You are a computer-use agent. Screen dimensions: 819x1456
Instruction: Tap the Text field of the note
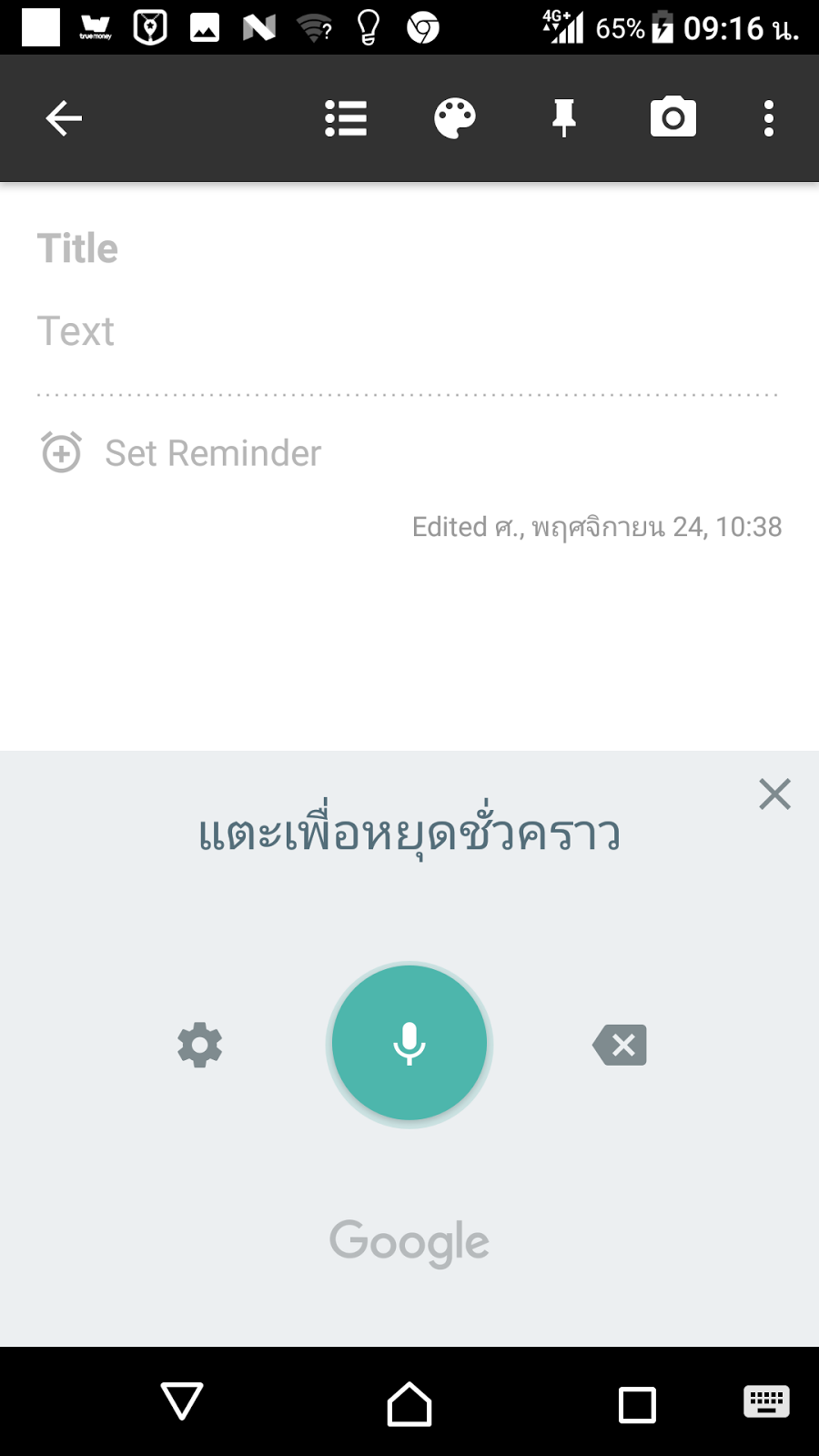coord(364,331)
